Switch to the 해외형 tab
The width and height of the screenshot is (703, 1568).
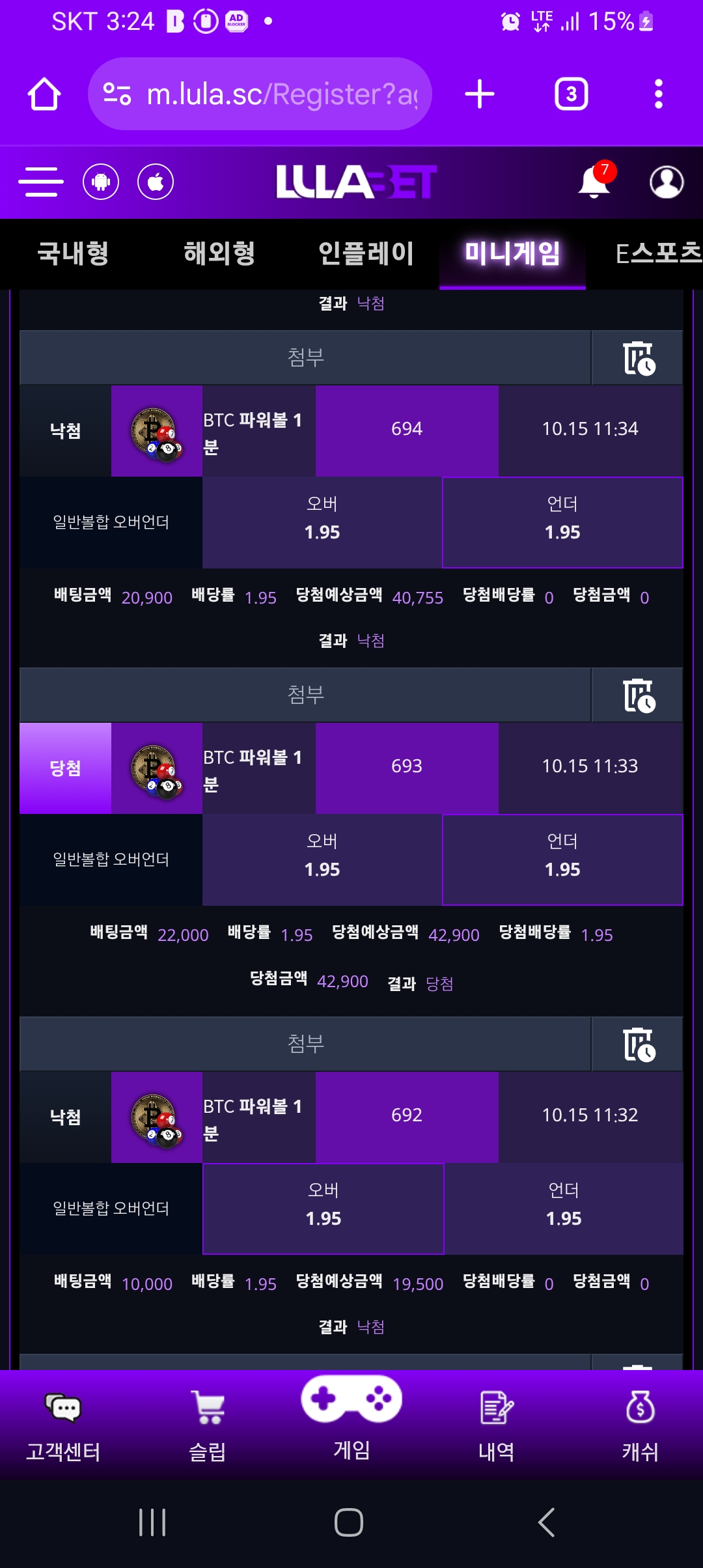[x=219, y=253]
